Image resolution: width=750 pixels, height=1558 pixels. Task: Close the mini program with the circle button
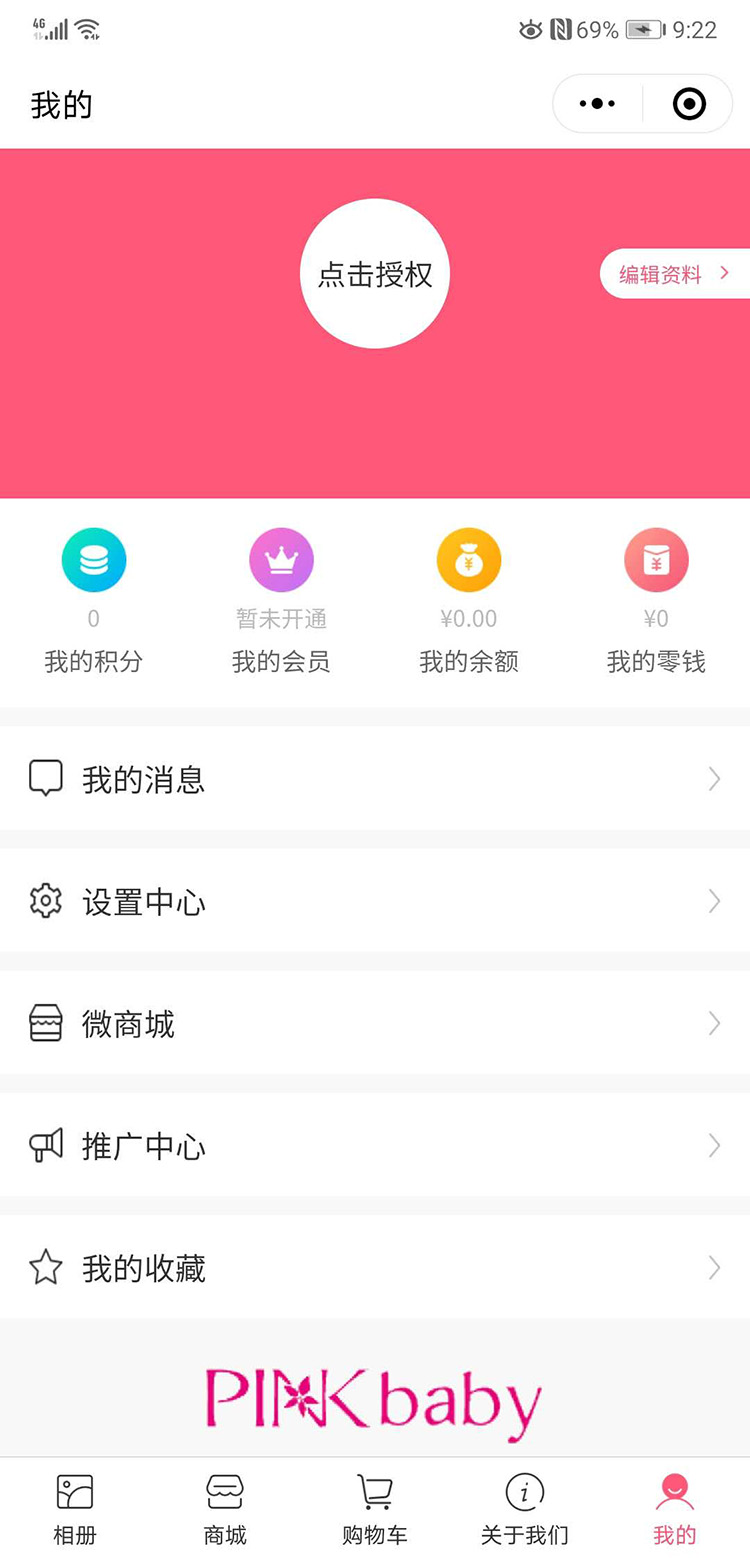pyautogui.click(x=689, y=104)
